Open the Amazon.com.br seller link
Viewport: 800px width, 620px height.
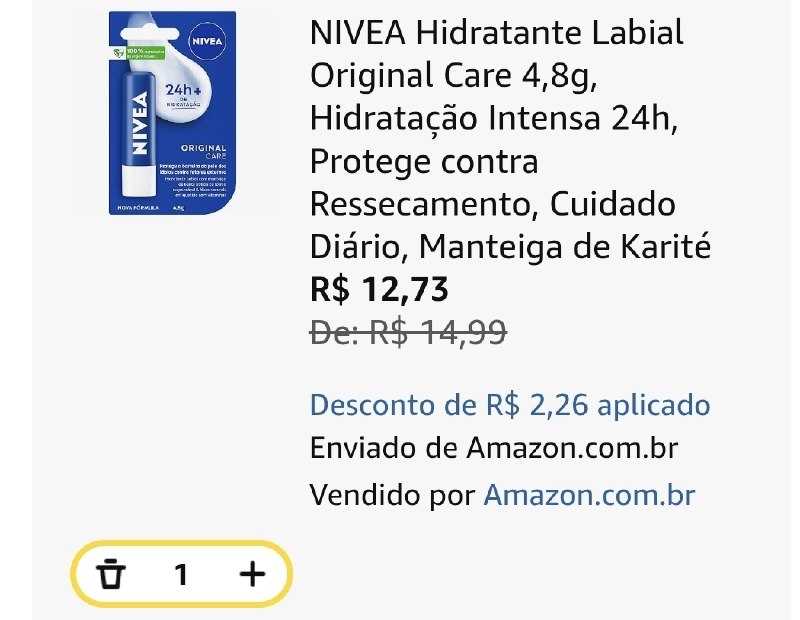pyautogui.click(x=589, y=495)
